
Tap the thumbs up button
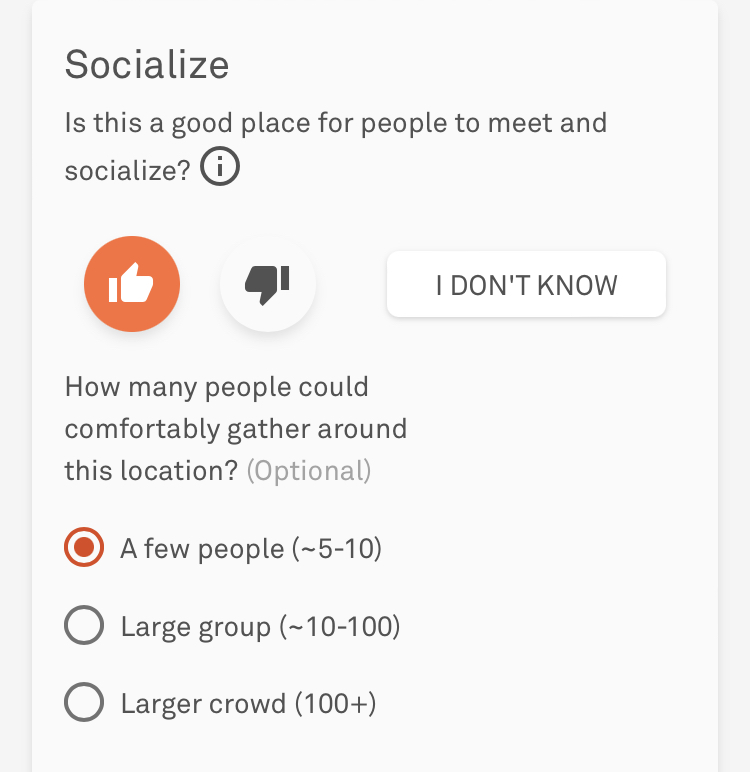click(x=132, y=284)
